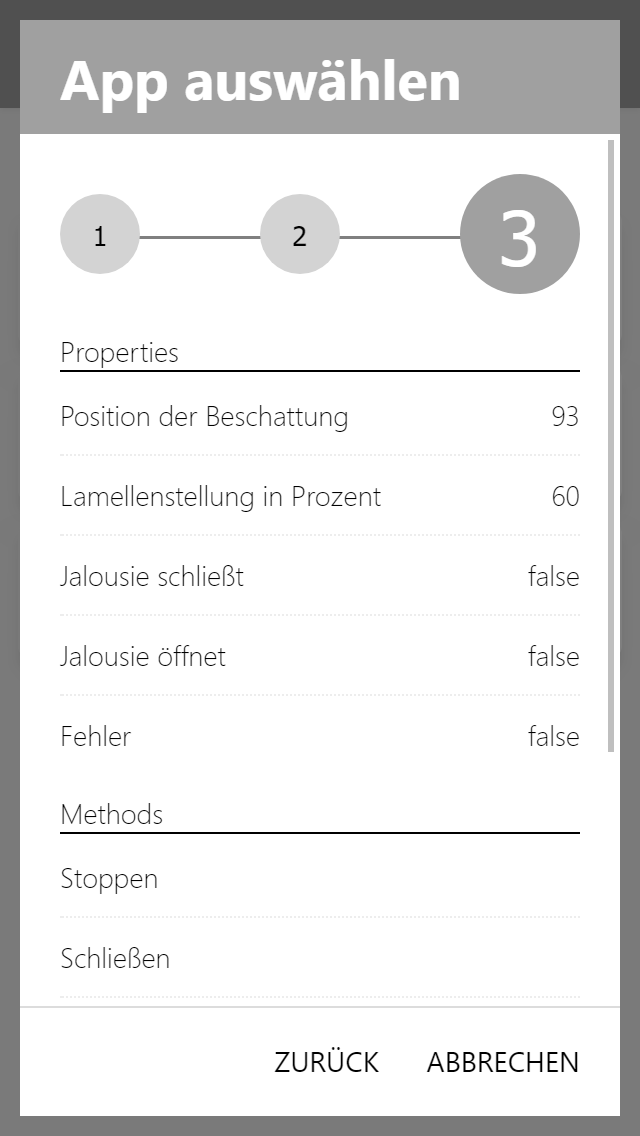
Task: Go back to step 1
Action: tap(100, 235)
